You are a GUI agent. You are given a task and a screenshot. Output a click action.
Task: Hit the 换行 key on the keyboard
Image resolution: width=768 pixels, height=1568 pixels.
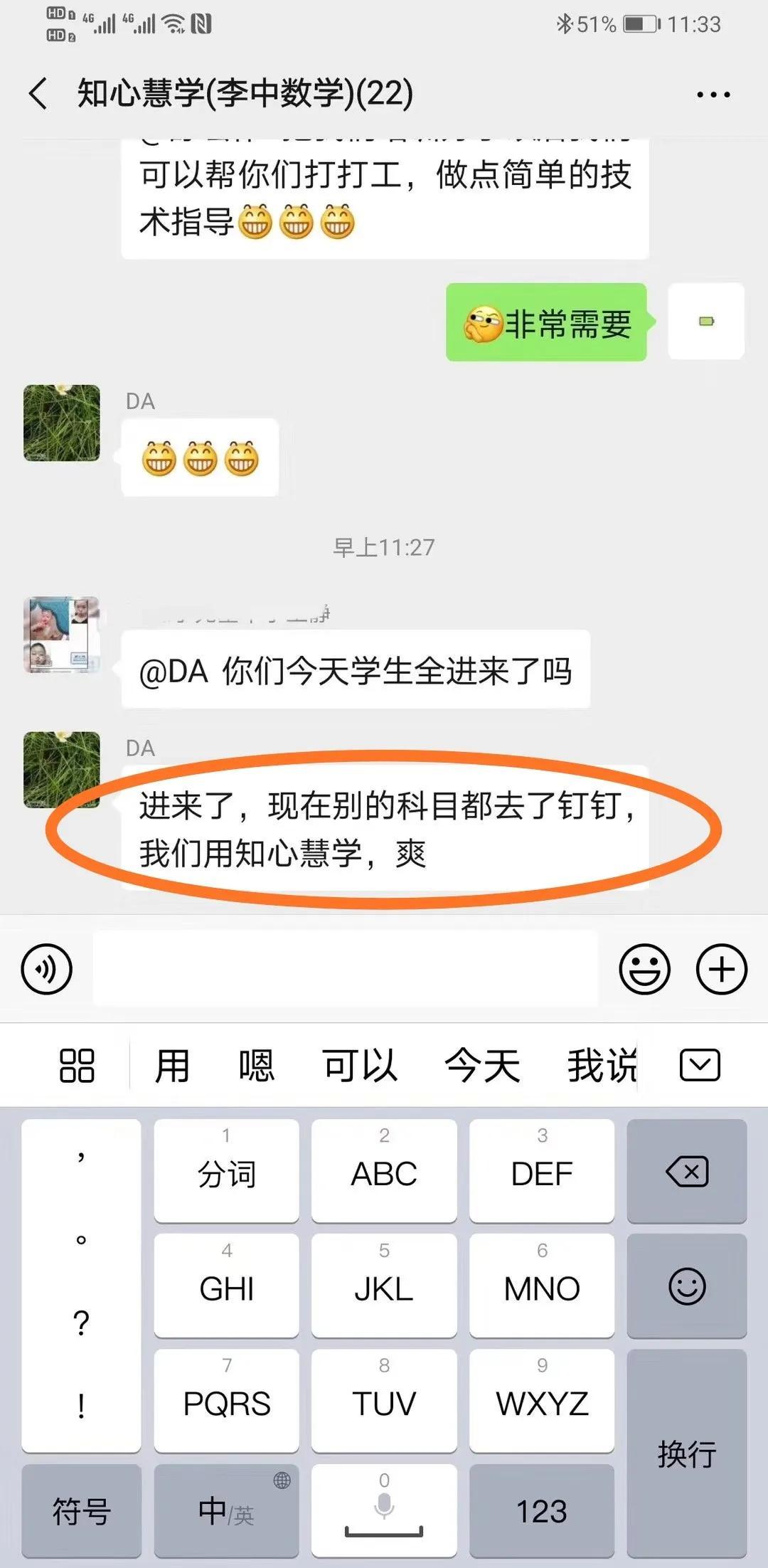point(686,1453)
